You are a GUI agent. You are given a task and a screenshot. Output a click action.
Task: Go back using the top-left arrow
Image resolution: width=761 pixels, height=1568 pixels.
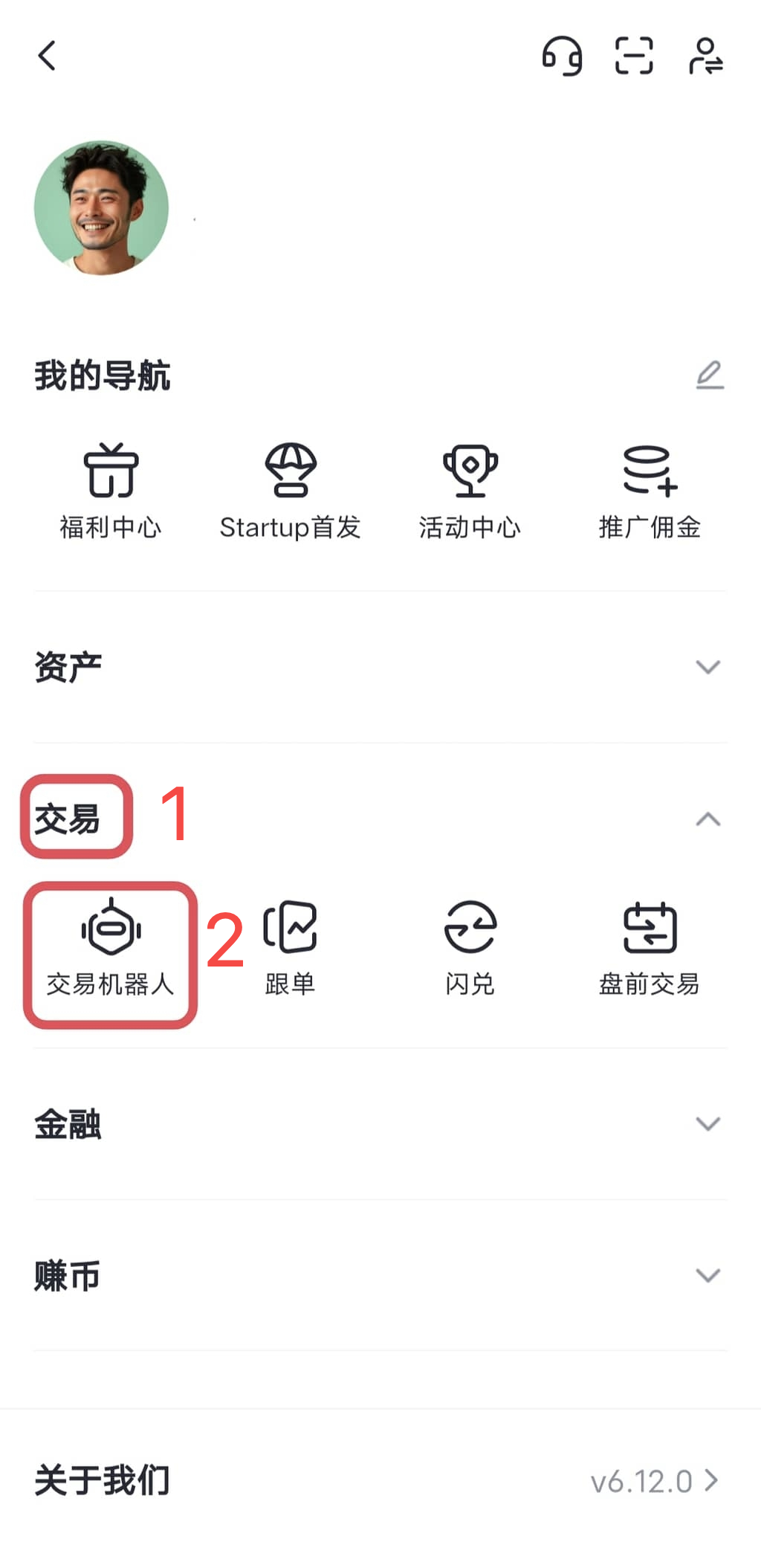pyautogui.click(x=47, y=56)
